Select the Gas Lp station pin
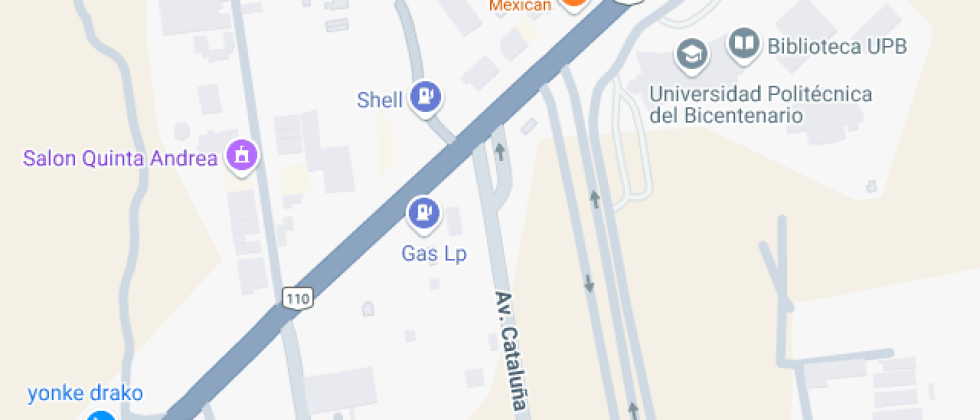980x420 pixels. point(423,212)
